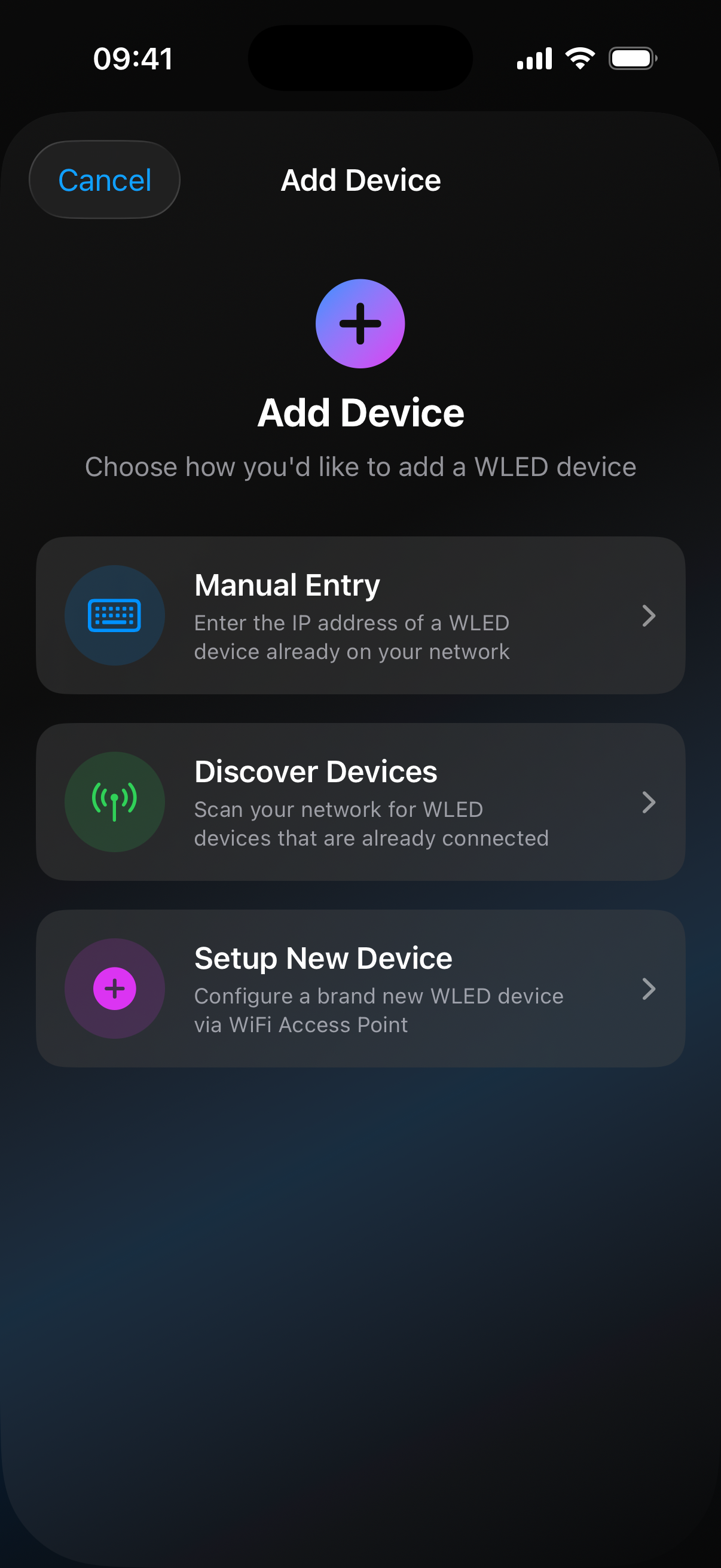Tap the instruction text about adding WLED devices
Viewport: 721px width, 1568px height.
(360, 466)
